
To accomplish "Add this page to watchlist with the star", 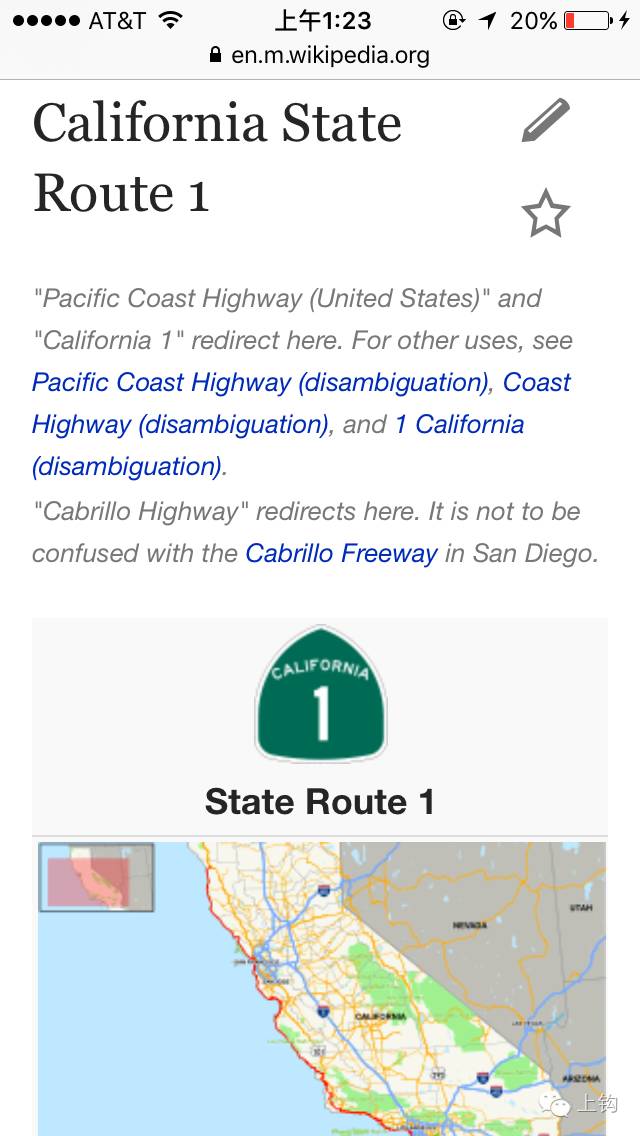I will (x=546, y=214).
